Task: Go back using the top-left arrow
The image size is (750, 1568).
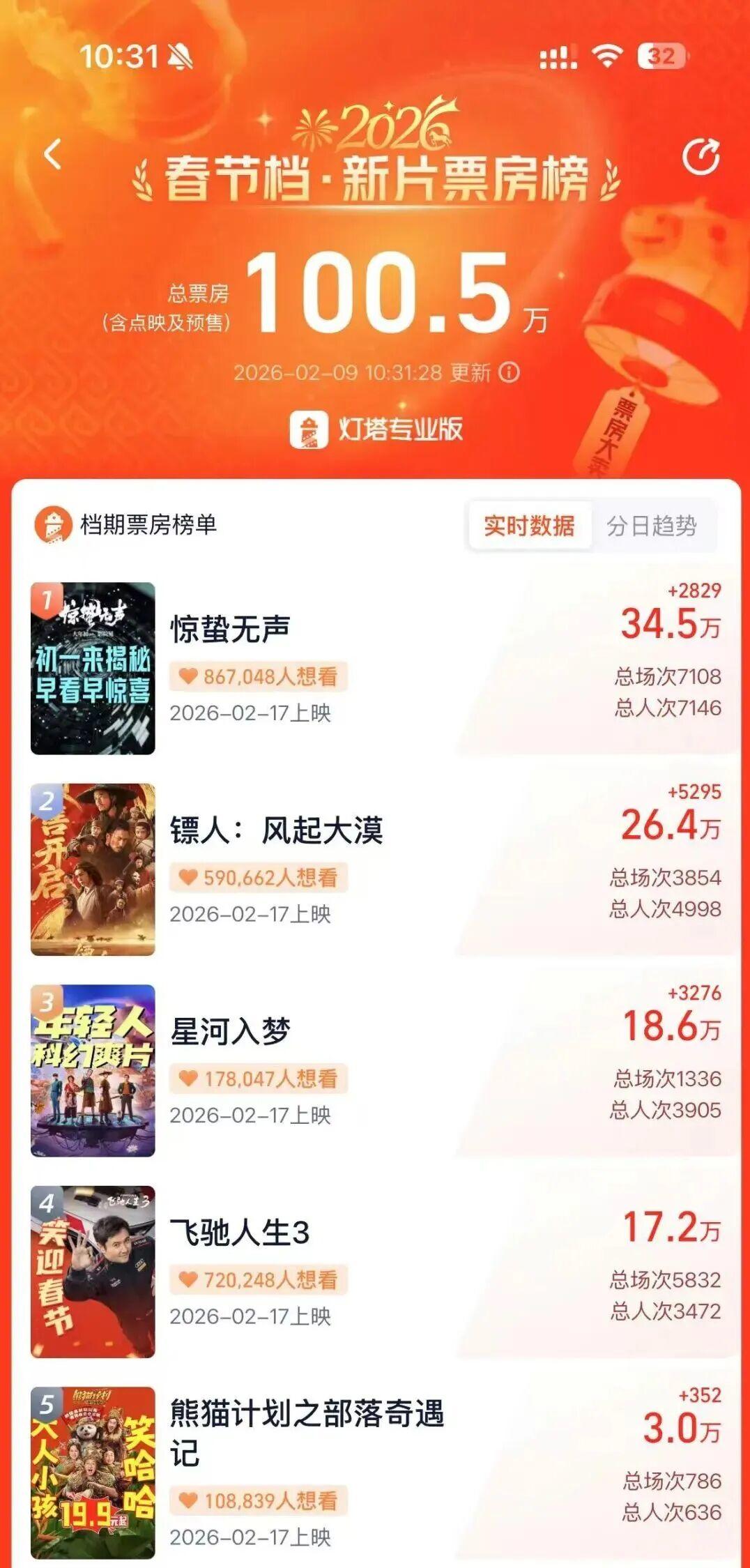Action: pos(53,154)
